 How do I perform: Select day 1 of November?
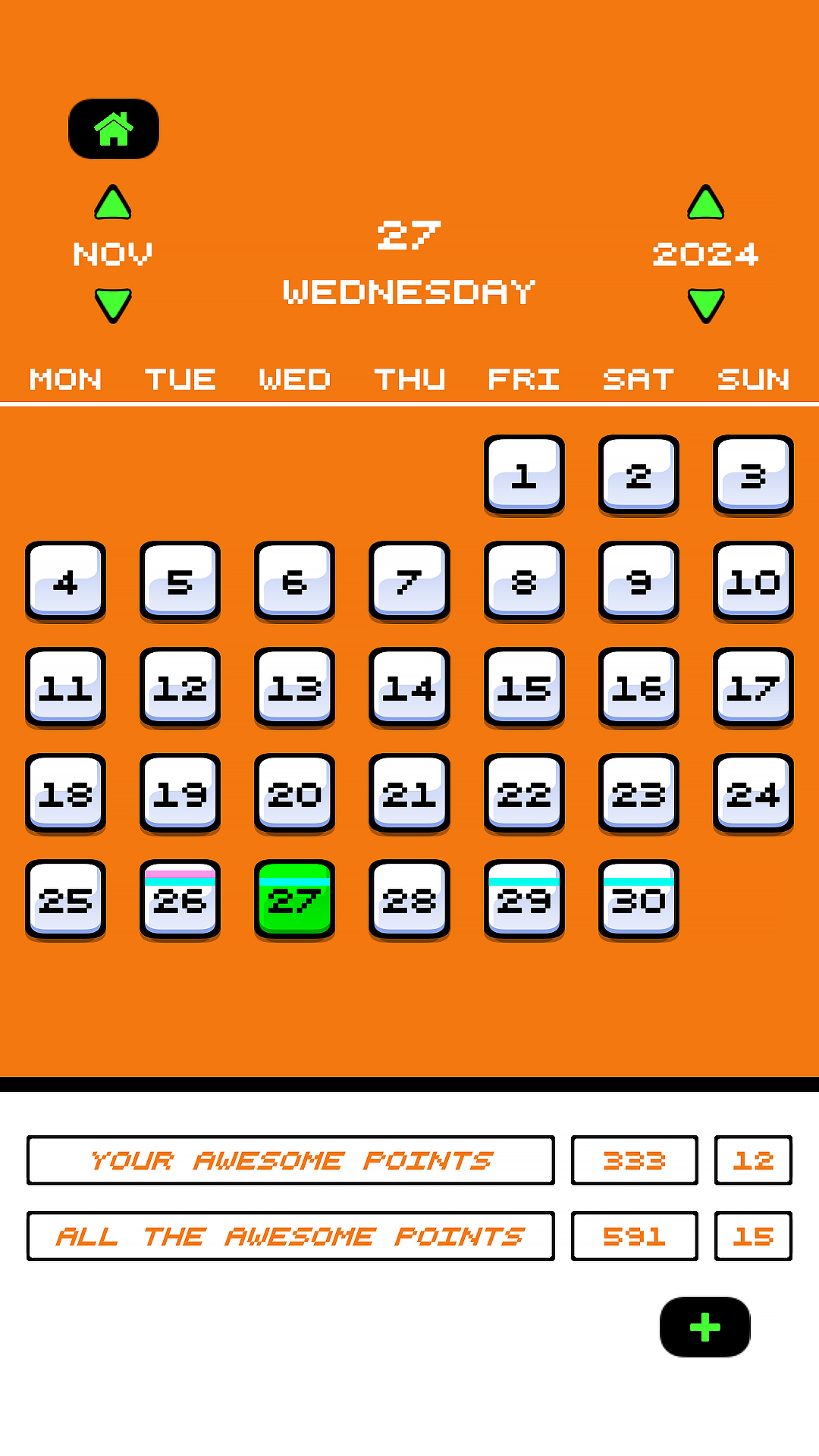click(523, 475)
